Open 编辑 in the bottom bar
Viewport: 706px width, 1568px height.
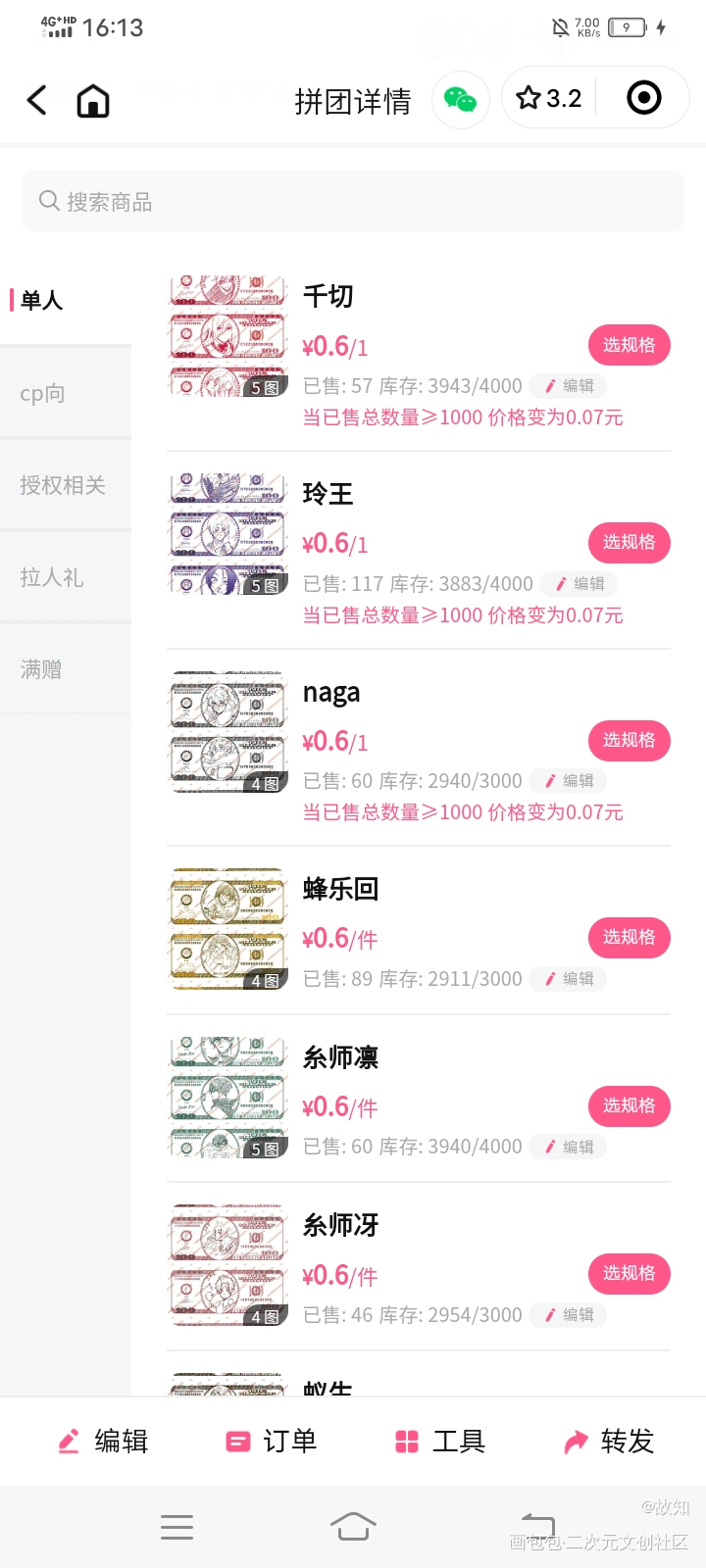click(103, 1442)
